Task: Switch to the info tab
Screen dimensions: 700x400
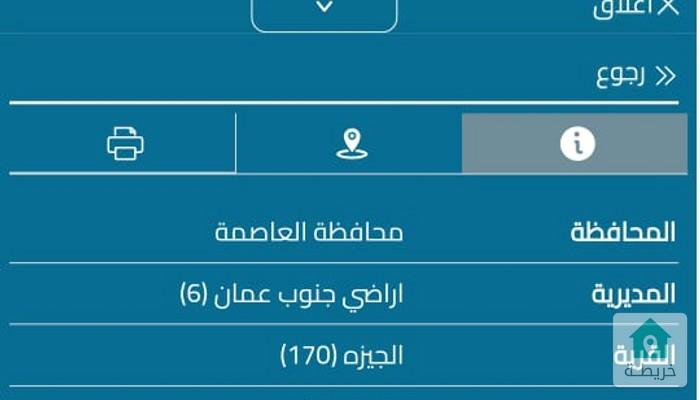Action: (577, 144)
